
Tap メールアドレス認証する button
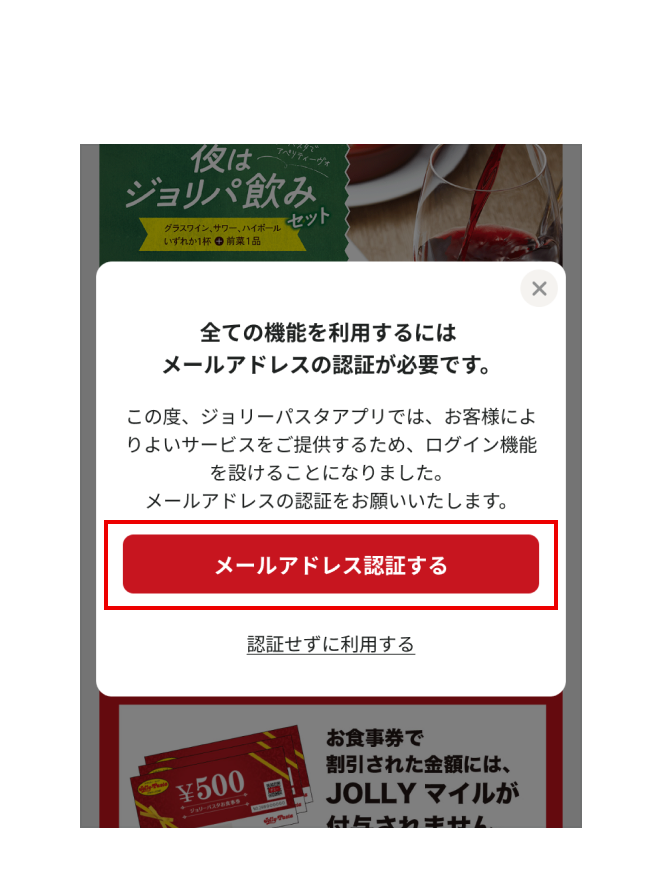point(330,565)
